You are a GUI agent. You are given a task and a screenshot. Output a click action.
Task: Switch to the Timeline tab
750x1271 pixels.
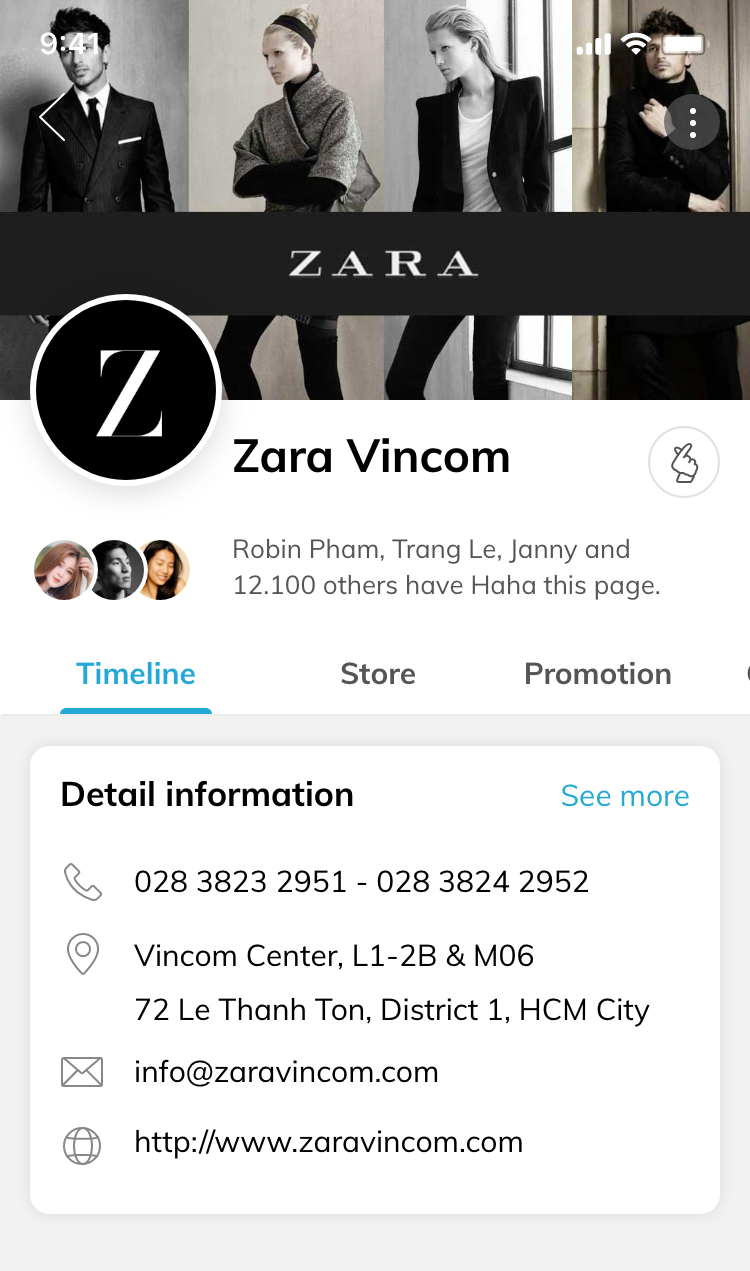point(136,674)
